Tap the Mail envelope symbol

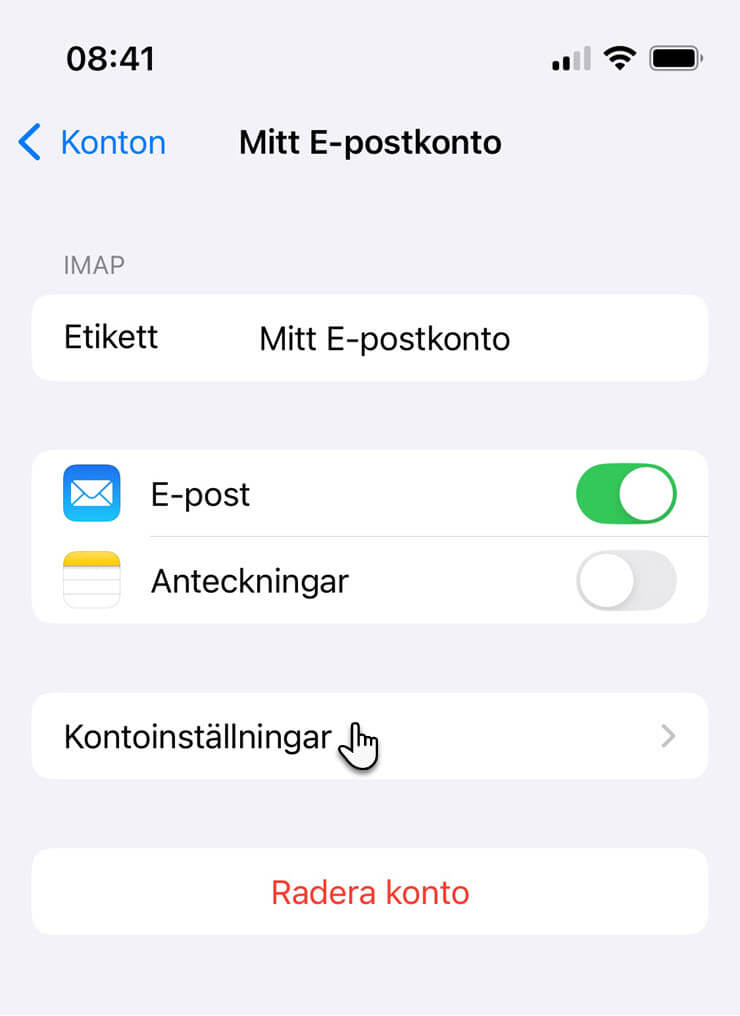click(91, 493)
